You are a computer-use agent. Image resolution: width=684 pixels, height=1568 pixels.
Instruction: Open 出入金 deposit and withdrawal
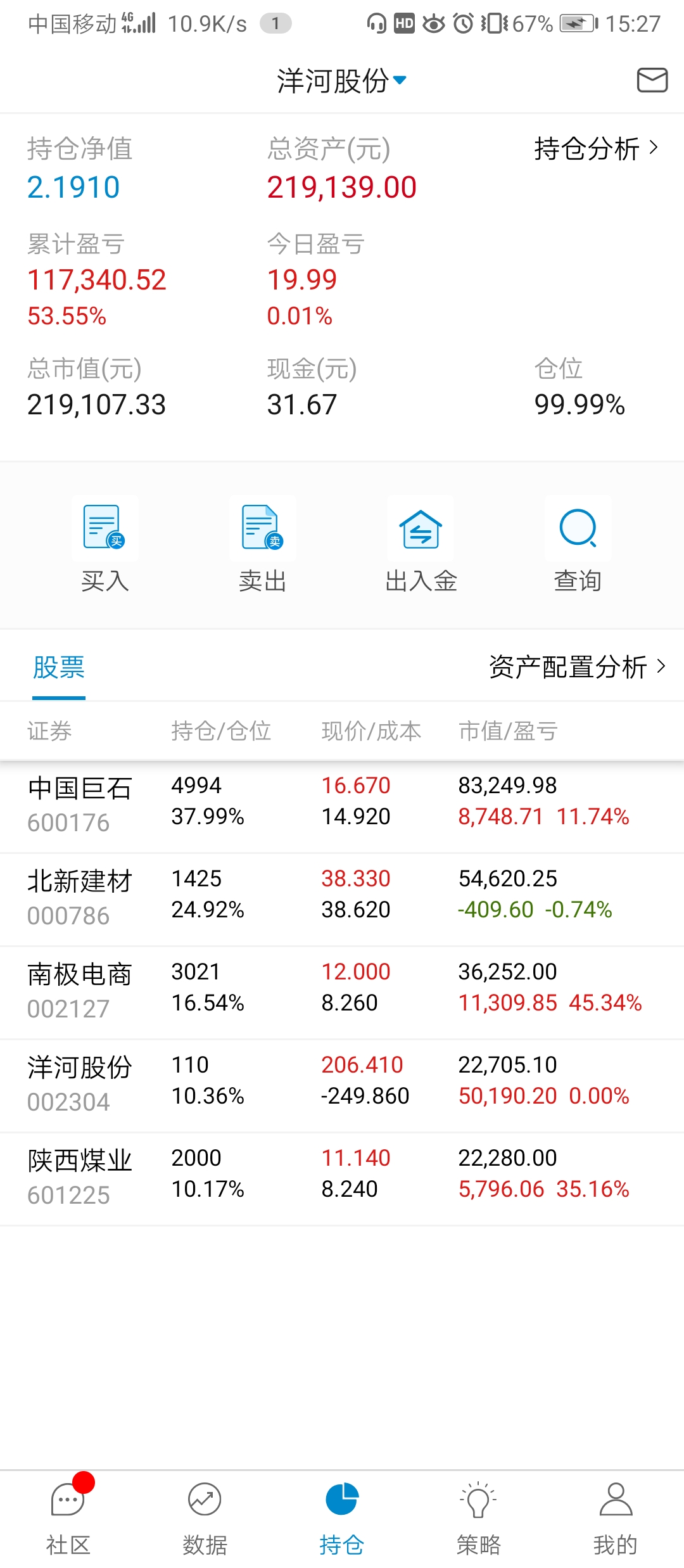pos(421,544)
